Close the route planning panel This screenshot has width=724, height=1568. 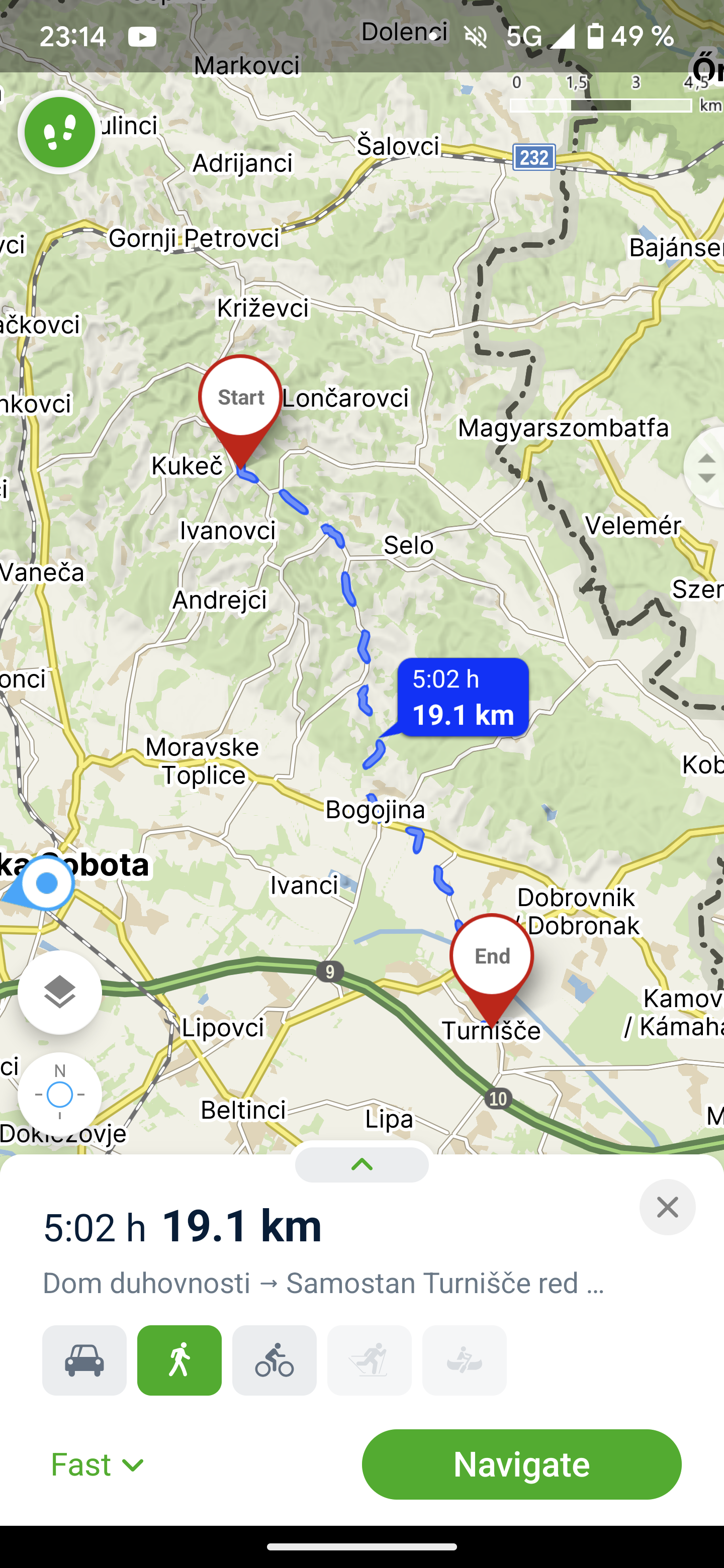click(x=667, y=1207)
